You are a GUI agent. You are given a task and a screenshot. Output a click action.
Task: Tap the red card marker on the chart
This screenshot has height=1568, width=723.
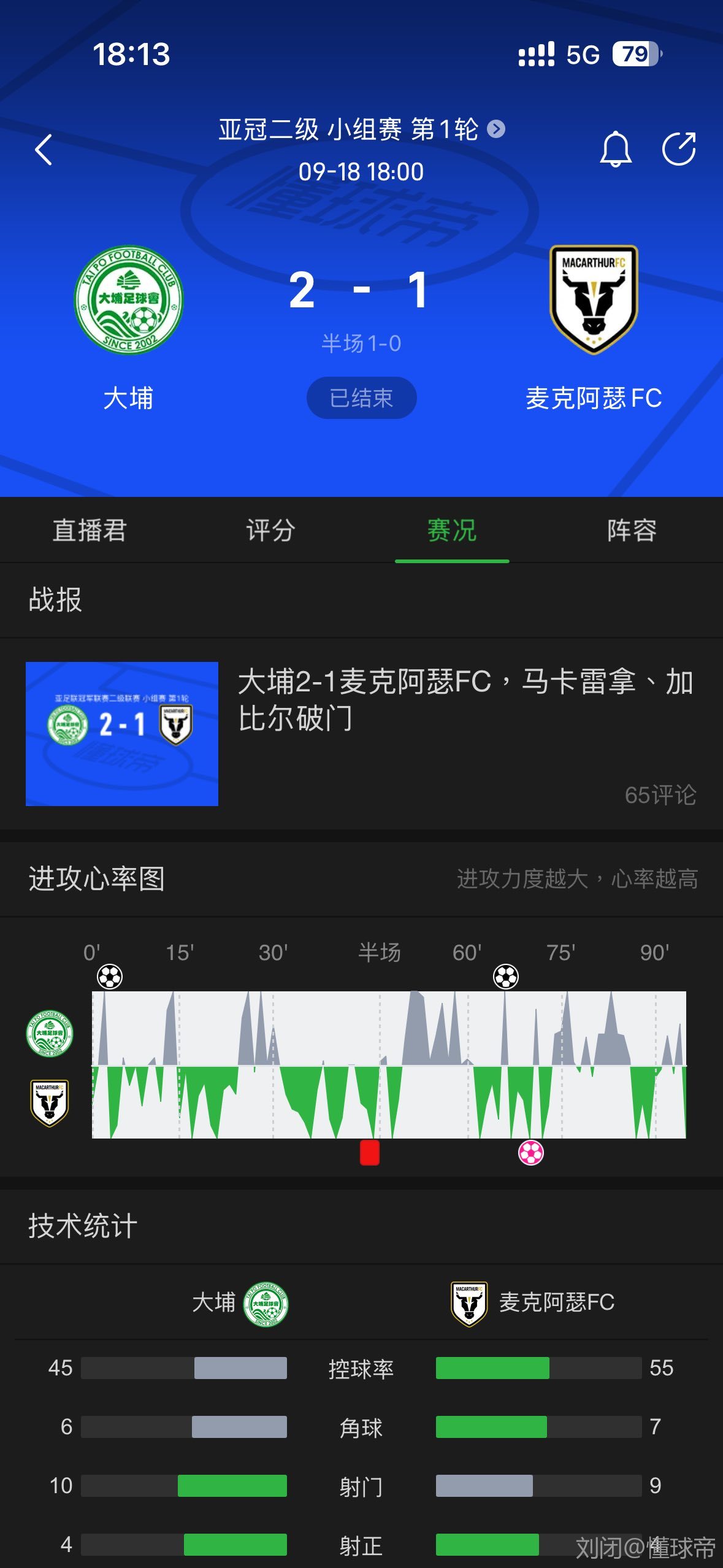click(x=369, y=1153)
